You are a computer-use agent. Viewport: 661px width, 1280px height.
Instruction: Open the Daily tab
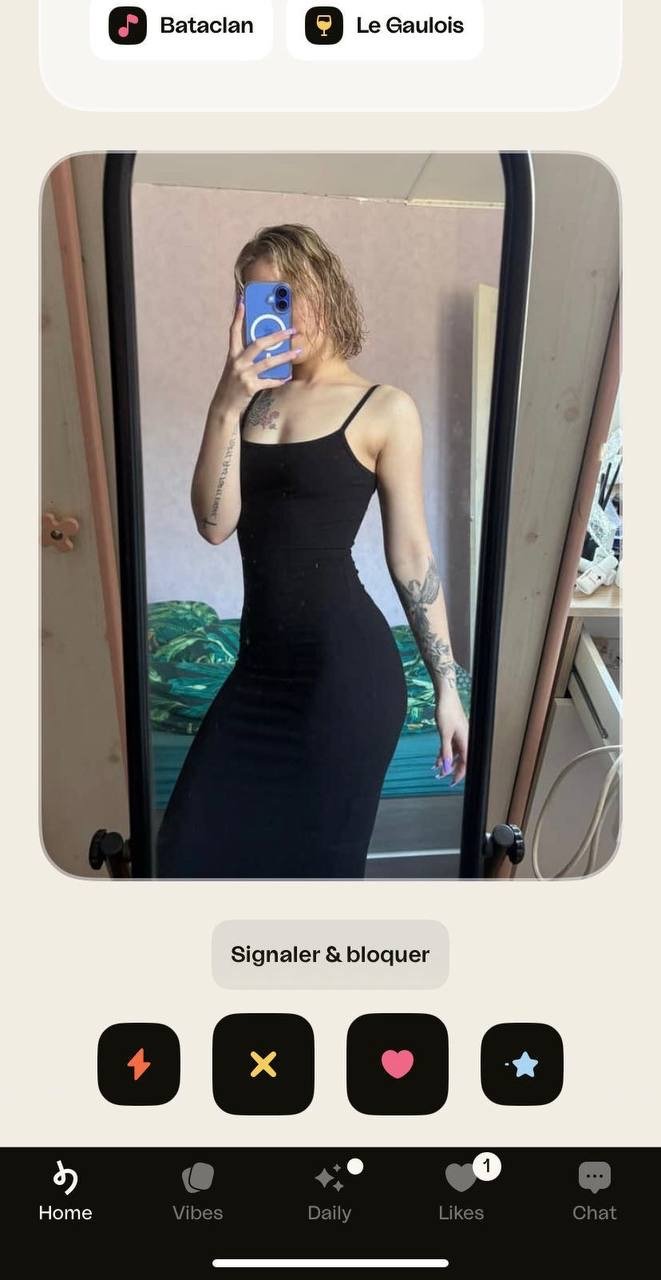[x=329, y=1192]
